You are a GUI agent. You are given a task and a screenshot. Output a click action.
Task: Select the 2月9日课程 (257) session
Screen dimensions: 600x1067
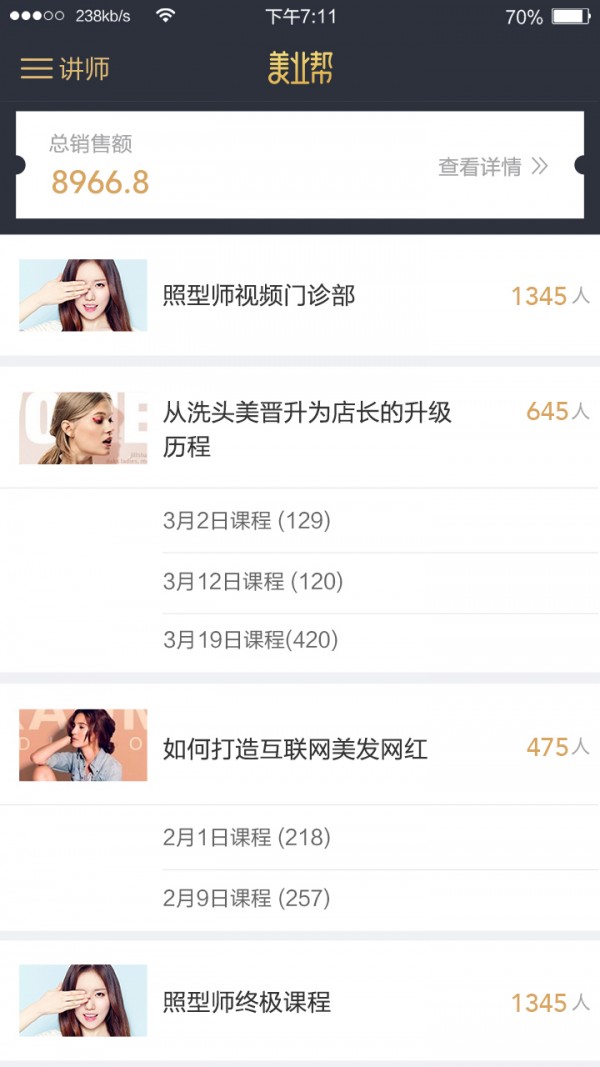[246, 898]
